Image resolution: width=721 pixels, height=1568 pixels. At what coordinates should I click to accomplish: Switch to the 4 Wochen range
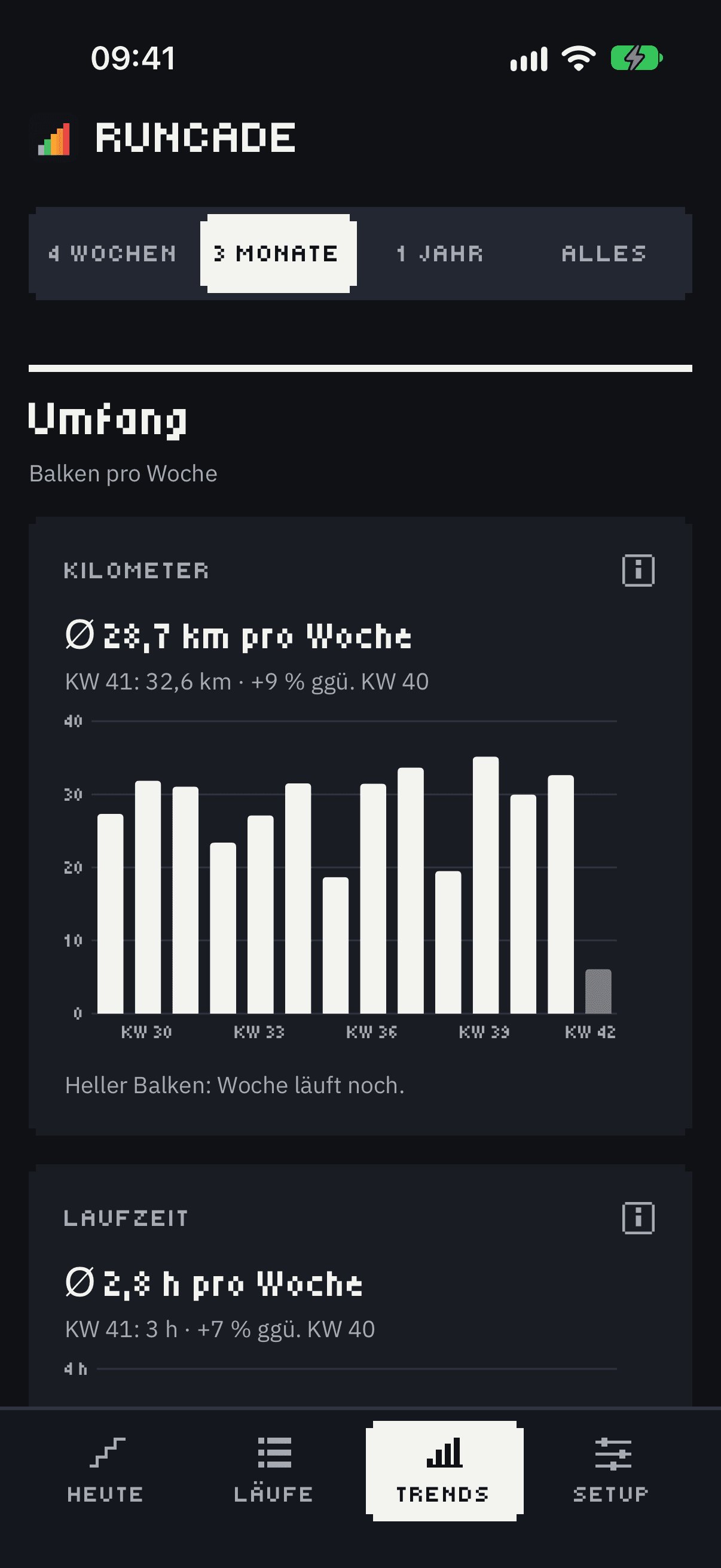click(x=113, y=253)
